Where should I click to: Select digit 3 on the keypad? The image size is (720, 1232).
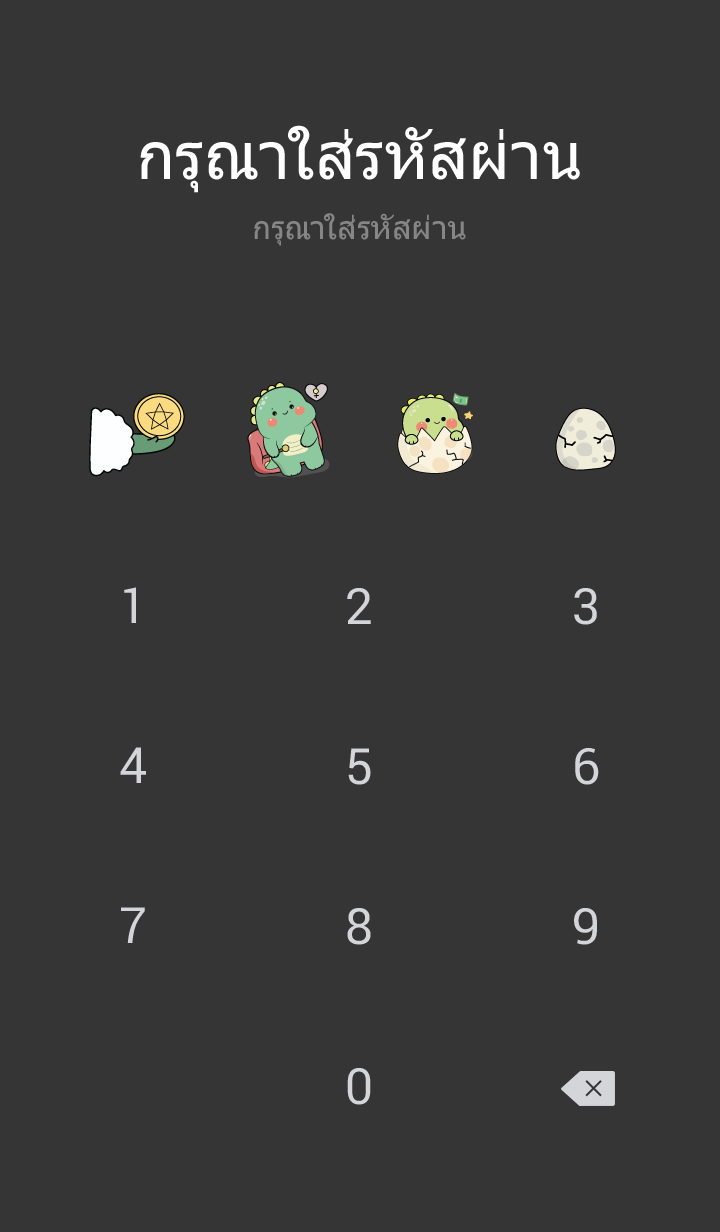[x=586, y=607]
